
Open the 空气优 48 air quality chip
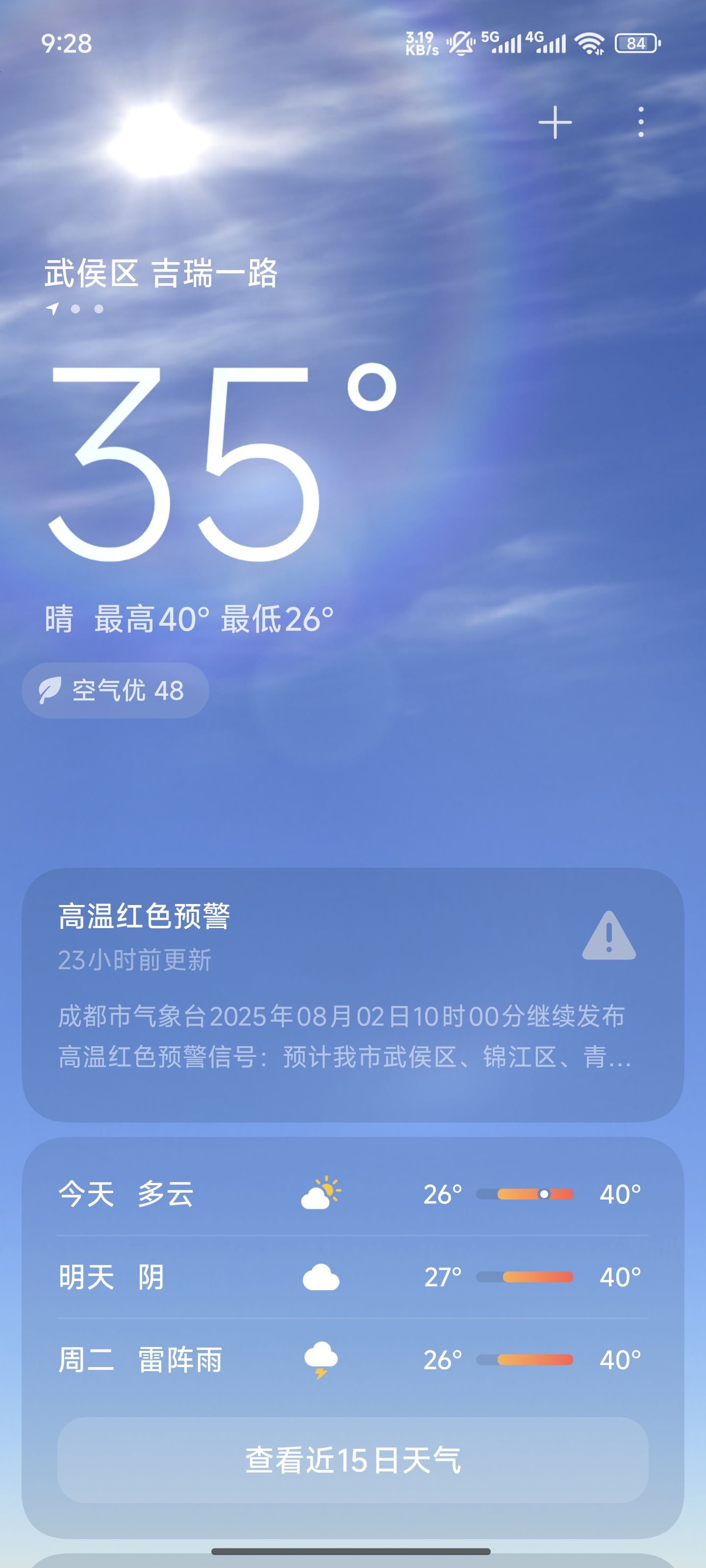(115, 690)
